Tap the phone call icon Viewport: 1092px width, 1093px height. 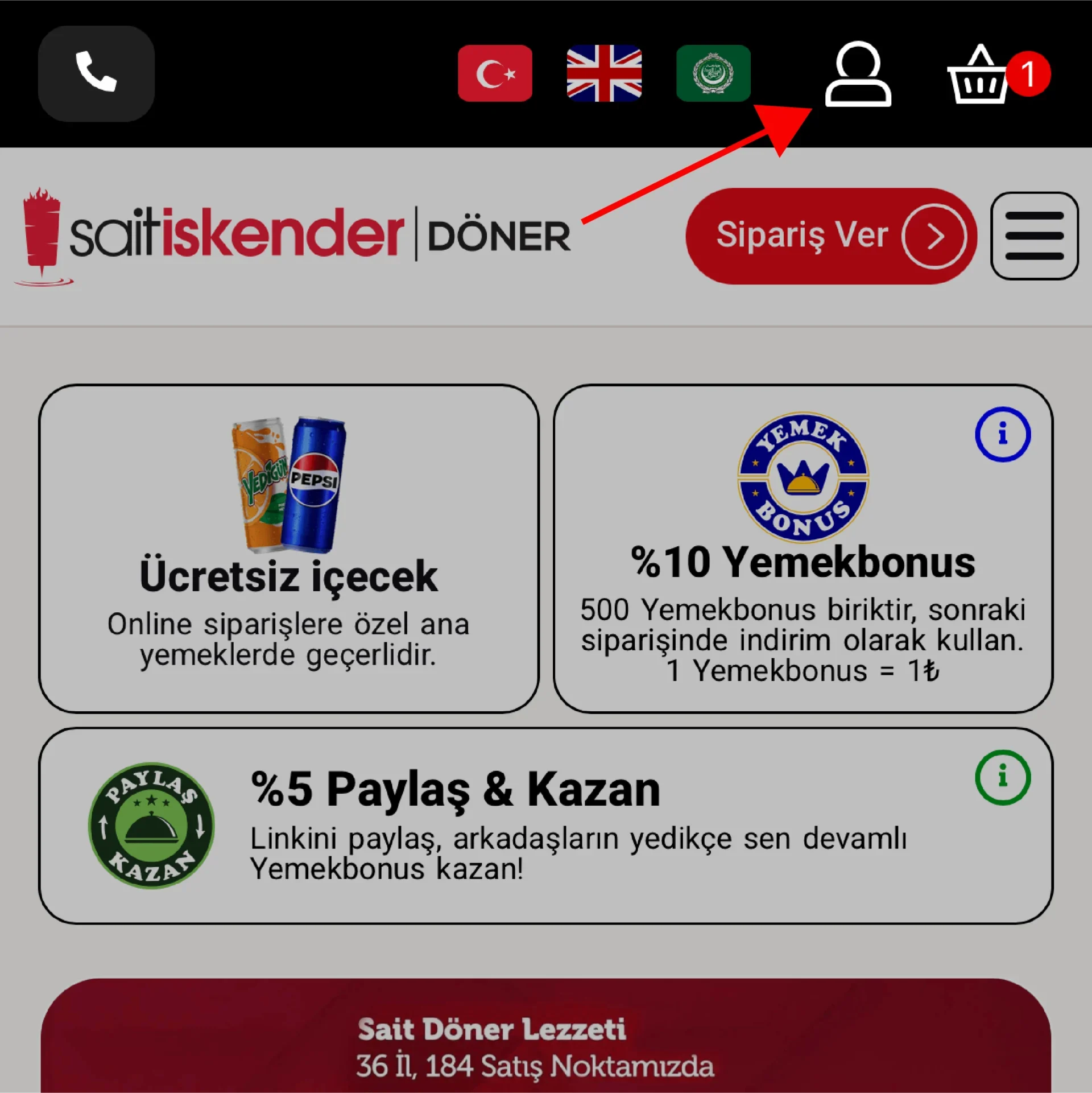coord(96,73)
